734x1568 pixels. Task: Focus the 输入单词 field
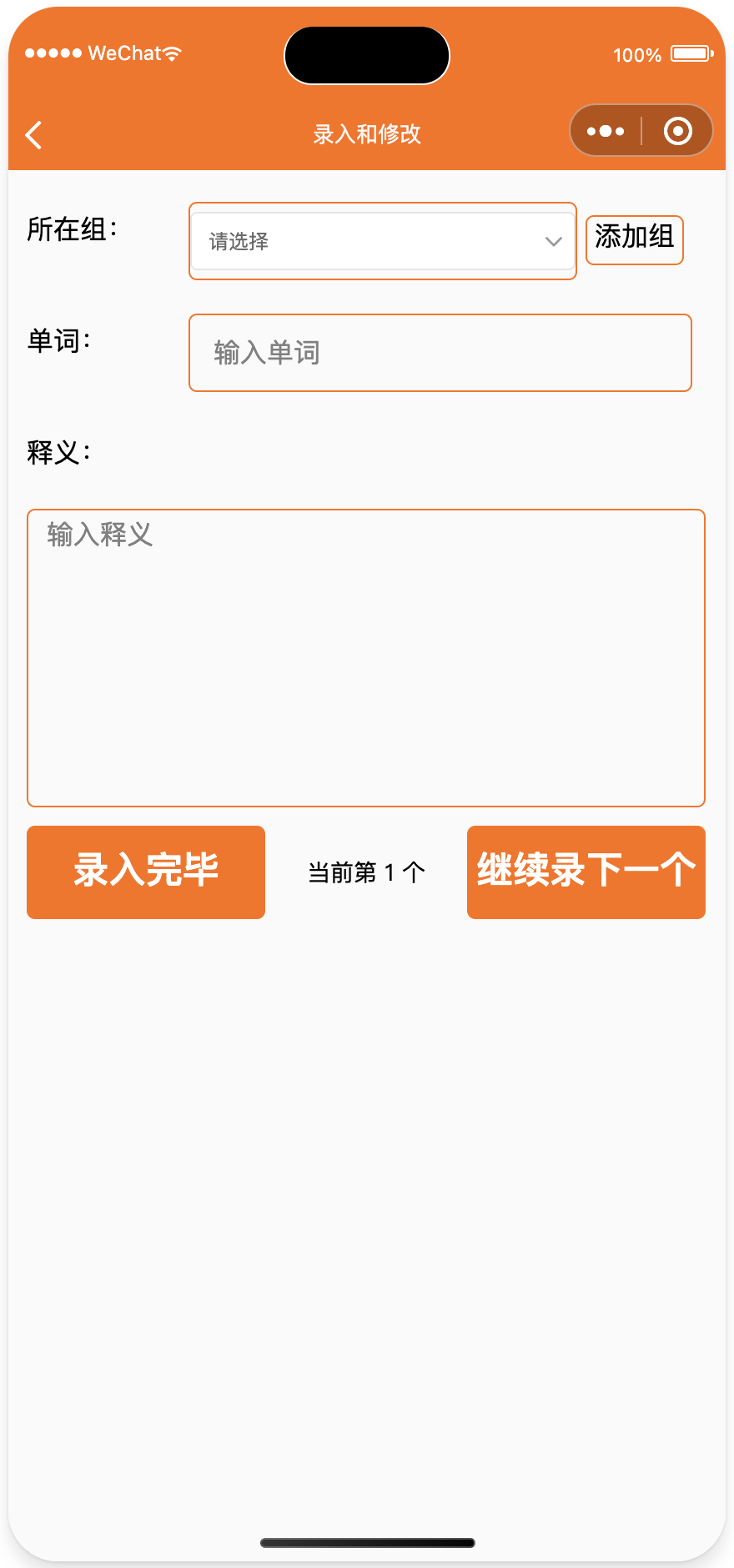(x=440, y=353)
